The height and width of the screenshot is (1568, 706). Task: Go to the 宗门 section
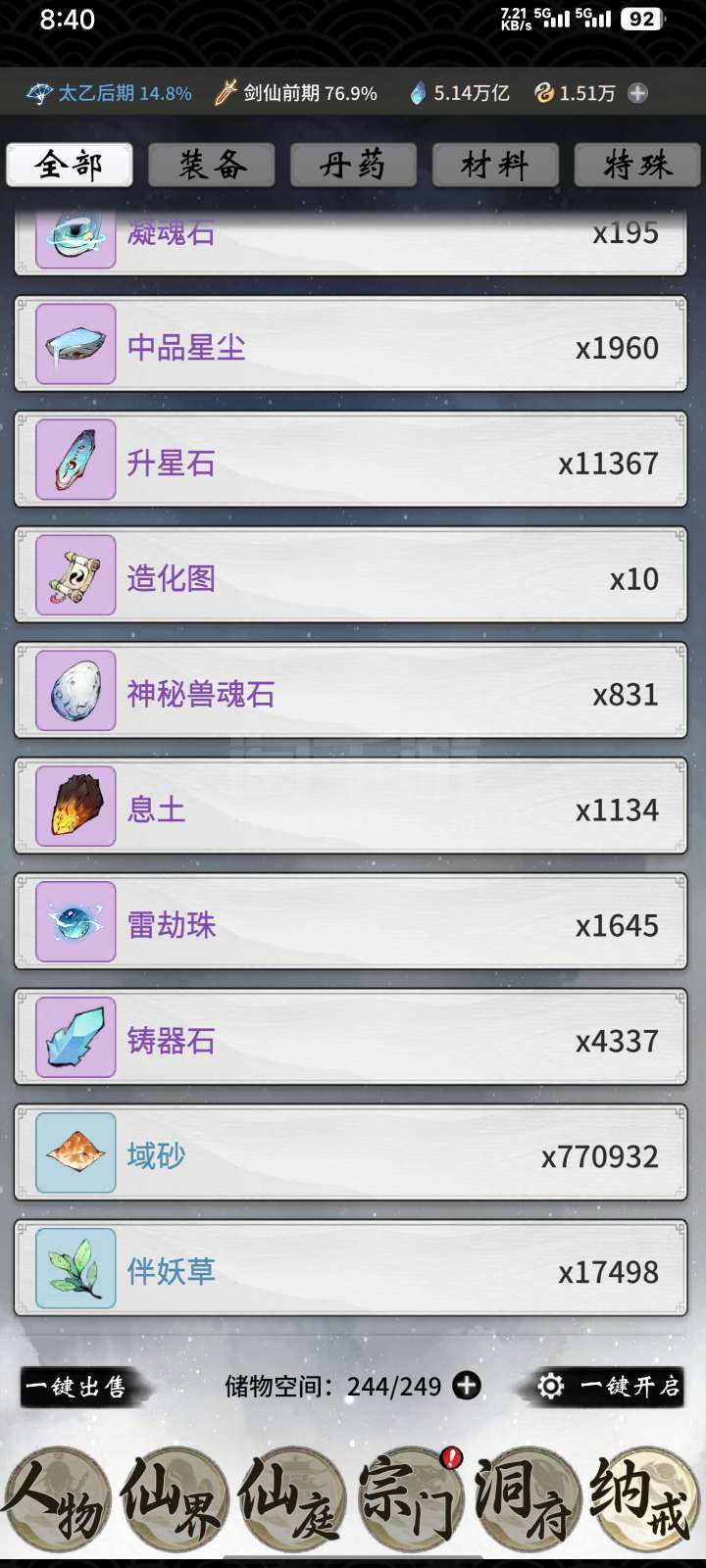pos(407,1497)
